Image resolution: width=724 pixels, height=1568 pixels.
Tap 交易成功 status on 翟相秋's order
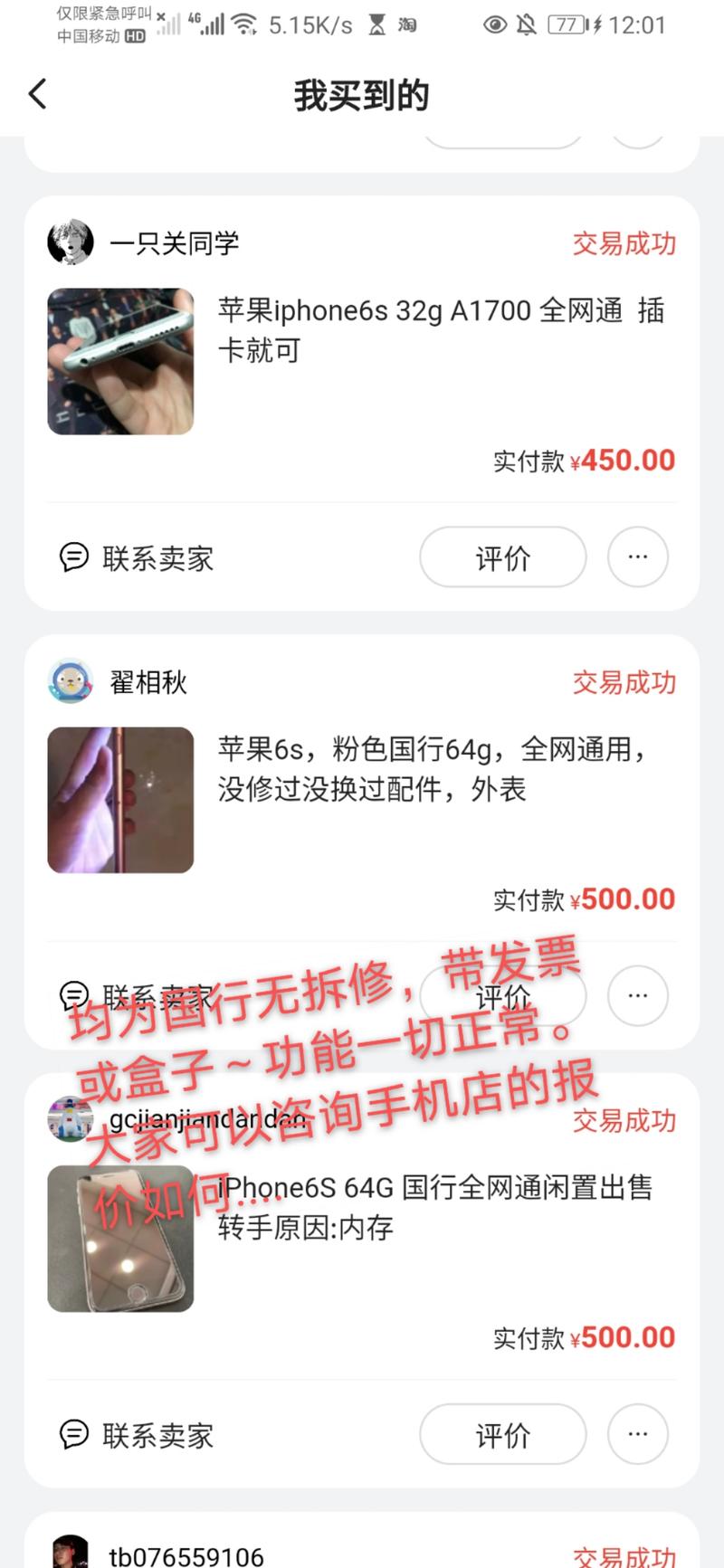click(624, 682)
